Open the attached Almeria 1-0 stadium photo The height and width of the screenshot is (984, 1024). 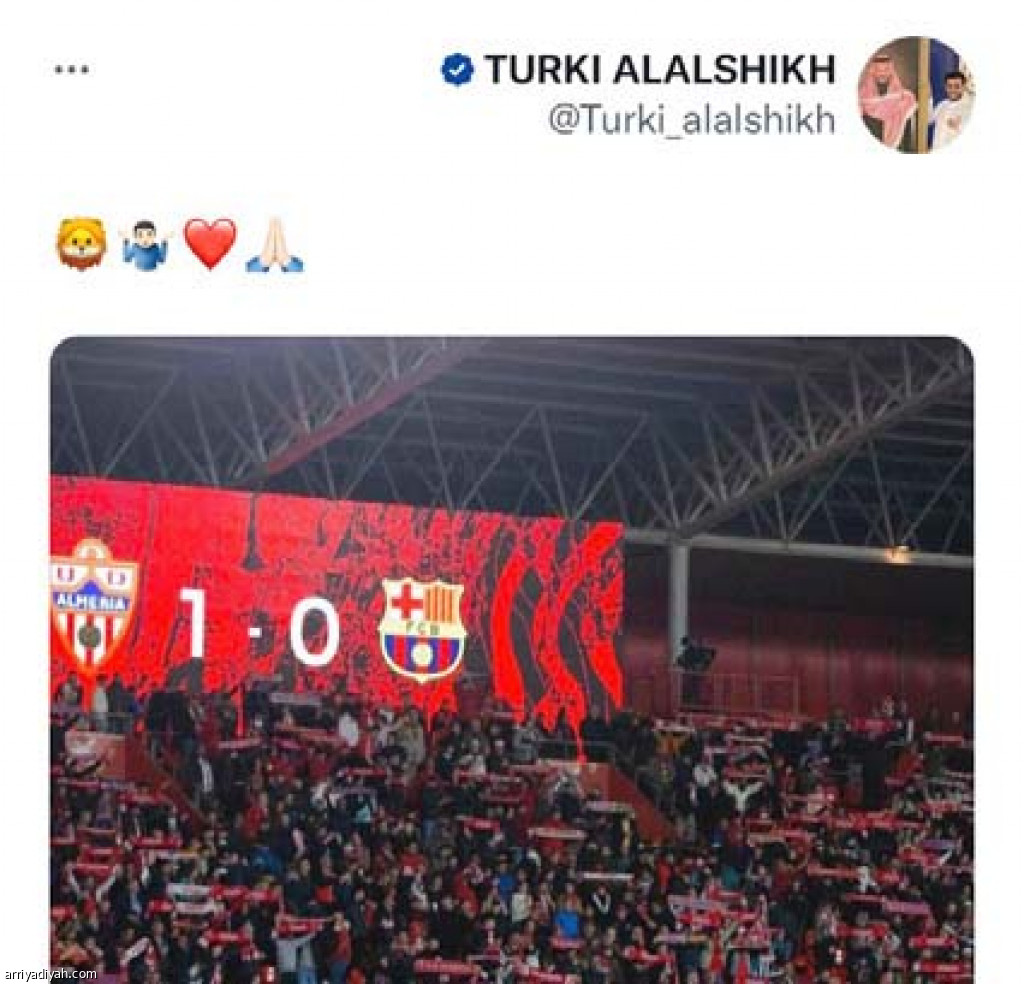[x=511, y=660]
